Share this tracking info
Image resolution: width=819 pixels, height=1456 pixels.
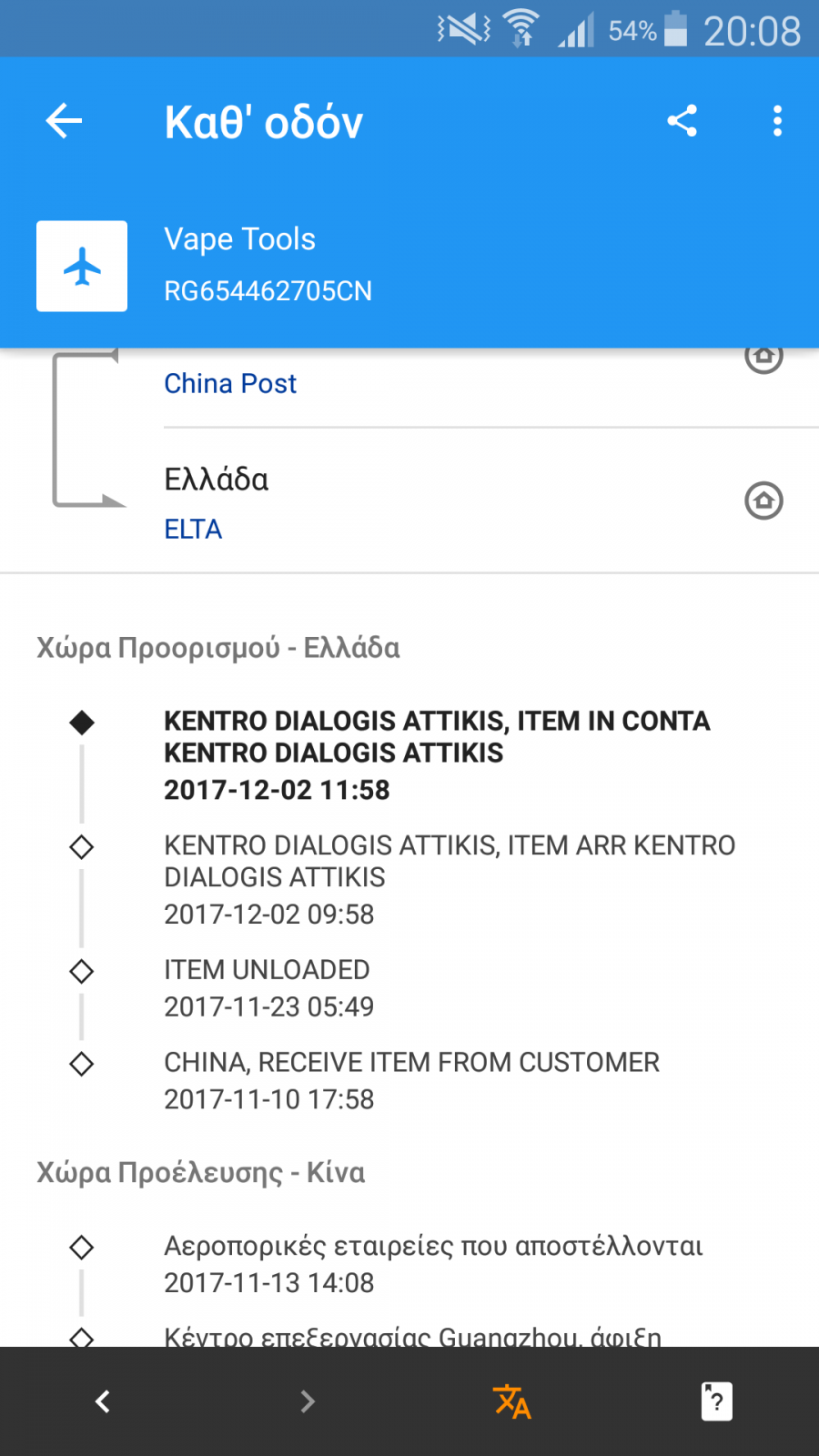click(682, 121)
